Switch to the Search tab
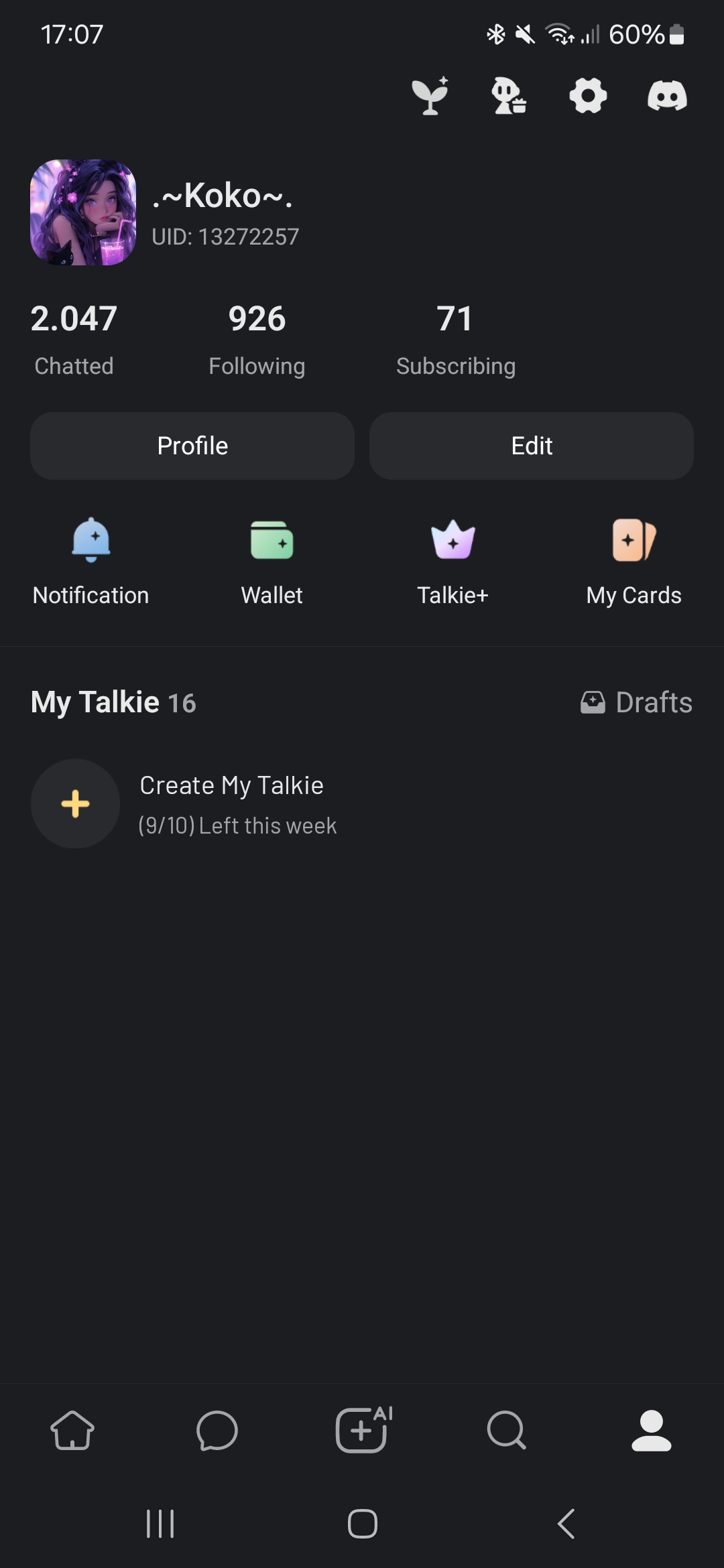724x1568 pixels. point(507,1430)
